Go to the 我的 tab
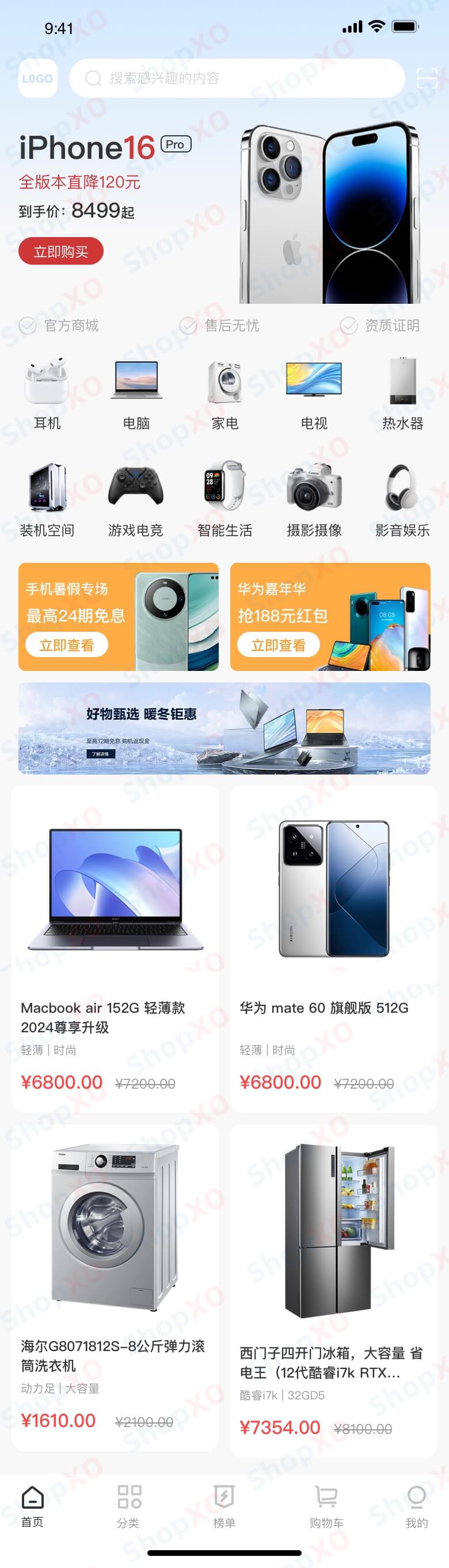Screen dimensions: 449x1568 point(417,1505)
